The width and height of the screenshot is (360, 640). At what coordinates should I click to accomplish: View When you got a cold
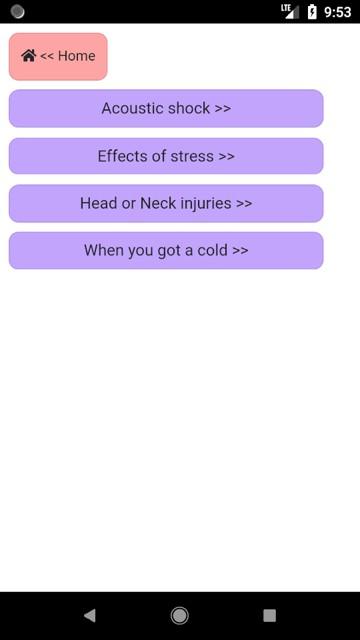166,250
